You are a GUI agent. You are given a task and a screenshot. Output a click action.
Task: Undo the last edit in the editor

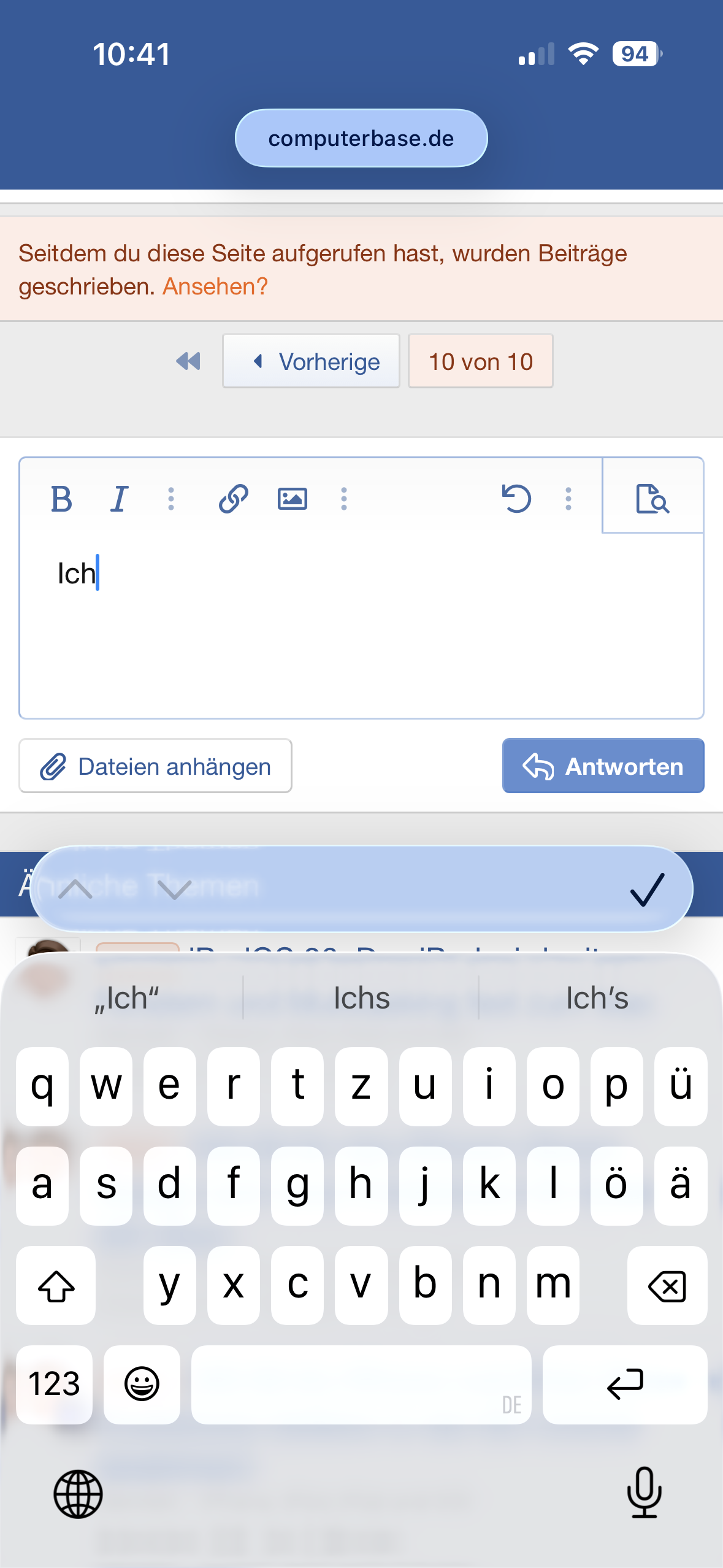pyautogui.click(x=516, y=499)
